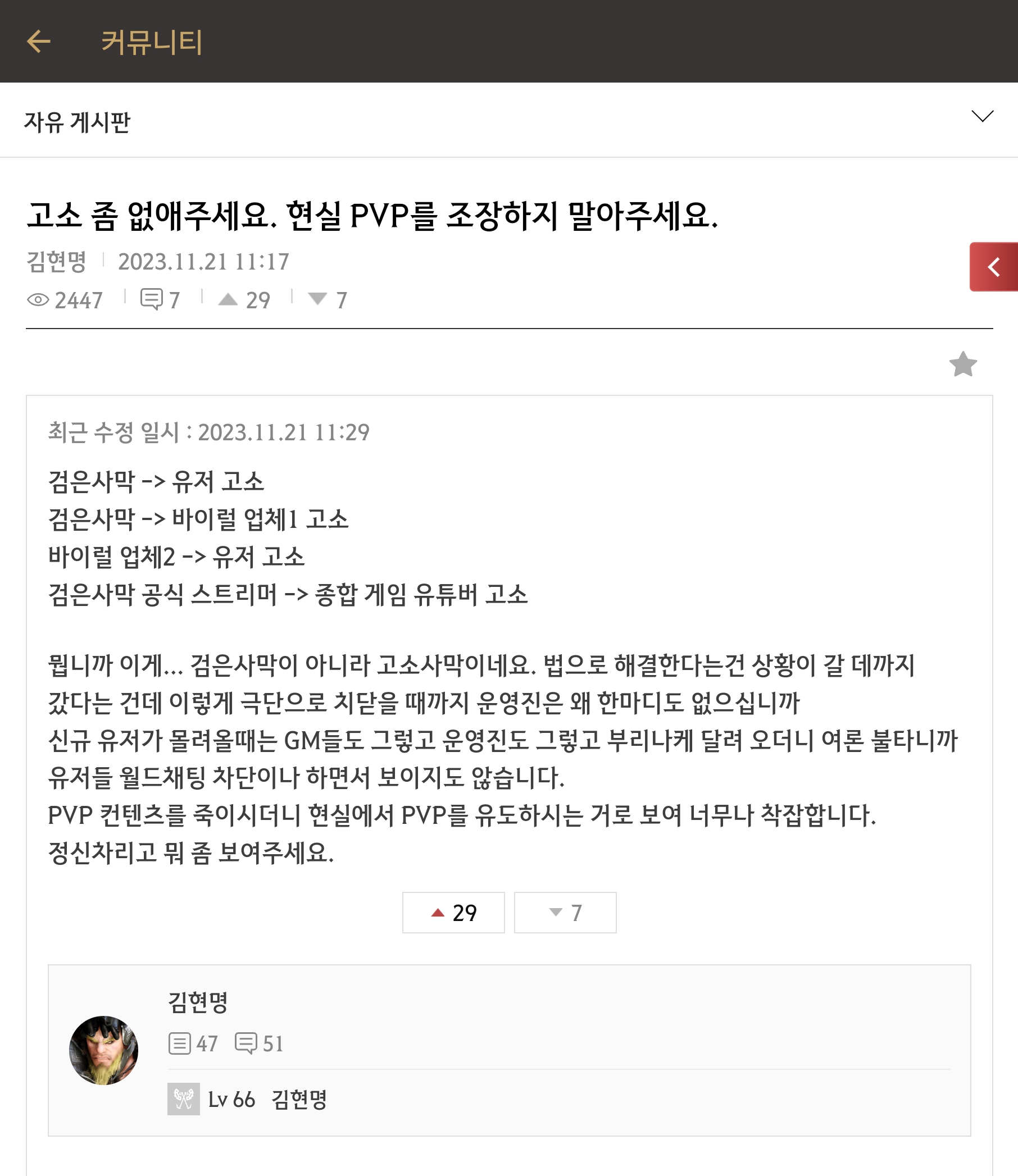Click the comment bubble icon next to 51
This screenshot has width=1018, height=1176.
click(x=247, y=1042)
